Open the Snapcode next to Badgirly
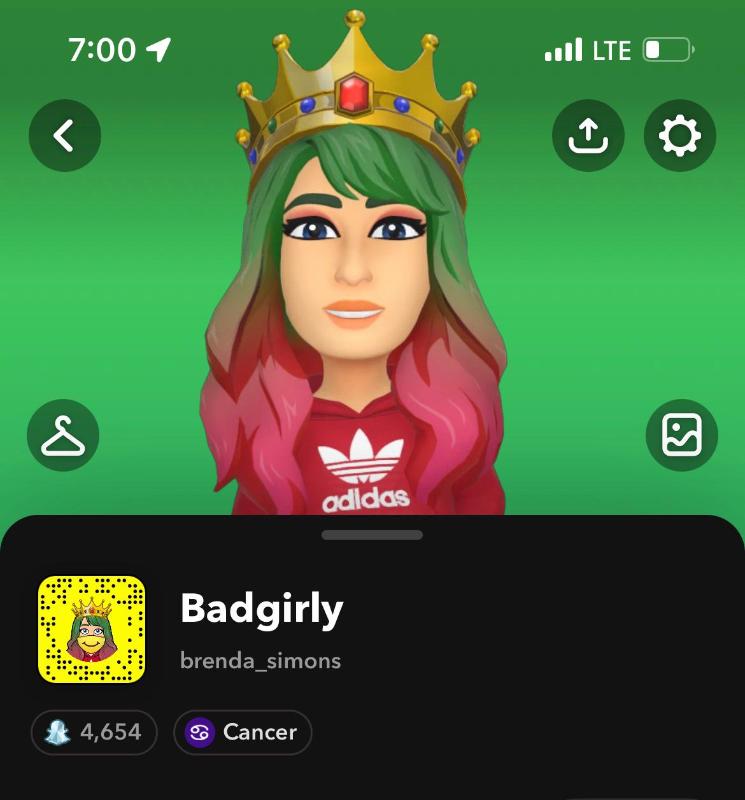The width and height of the screenshot is (745, 800). 92,629
